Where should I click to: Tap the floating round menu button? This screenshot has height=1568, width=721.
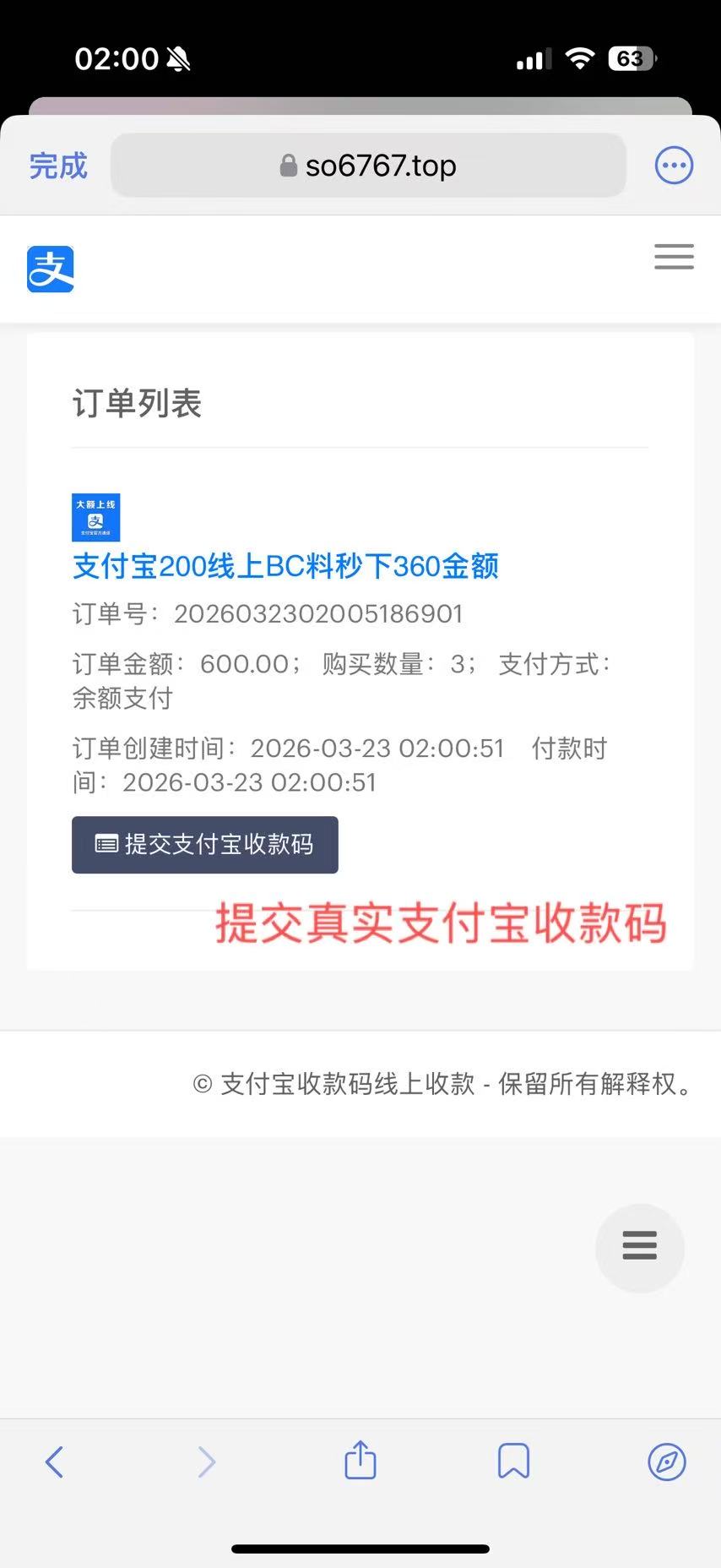coord(639,1246)
